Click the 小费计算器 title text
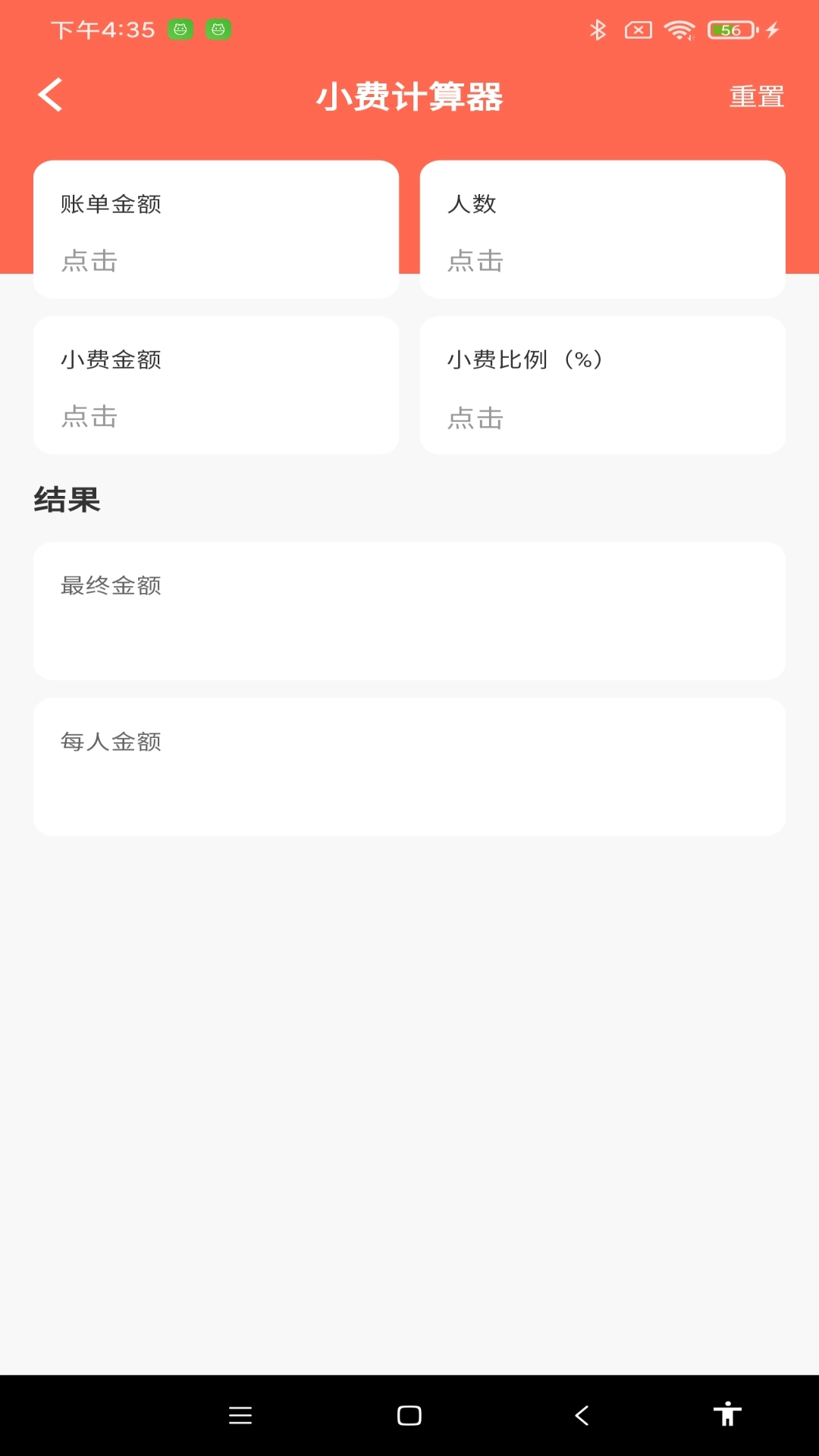The image size is (819, 1456). point(409,97)
